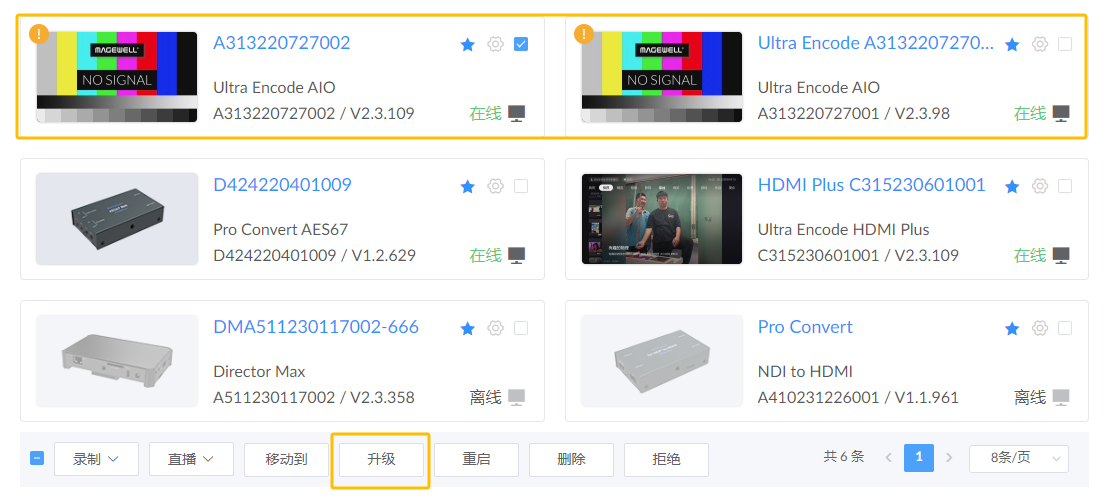Image resolution: width=1106 pixels, height=503 pixels.
Task: Select the D424220401009 device checkbox
Action: tap(521, 186)
